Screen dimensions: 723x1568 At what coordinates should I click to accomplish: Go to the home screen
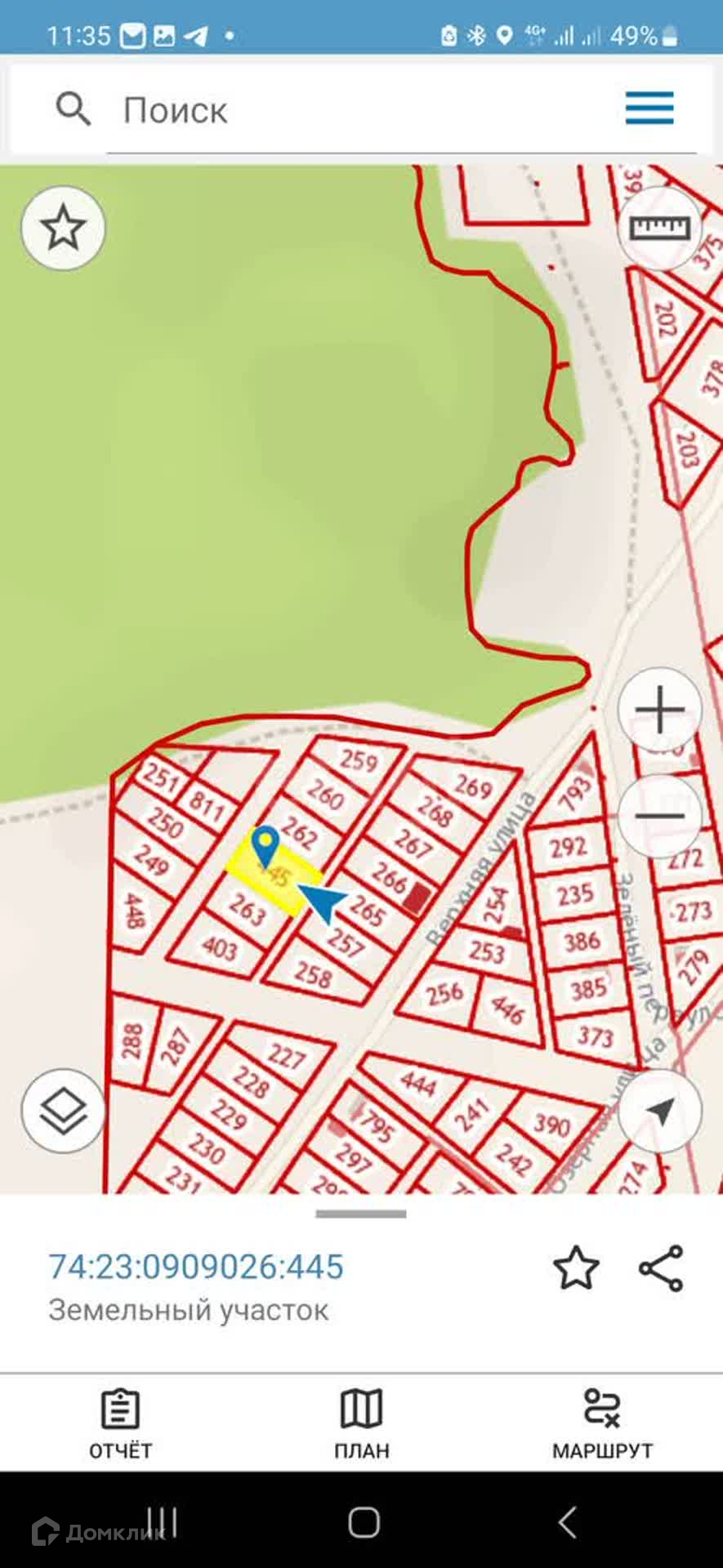[x=364, y=1522]
